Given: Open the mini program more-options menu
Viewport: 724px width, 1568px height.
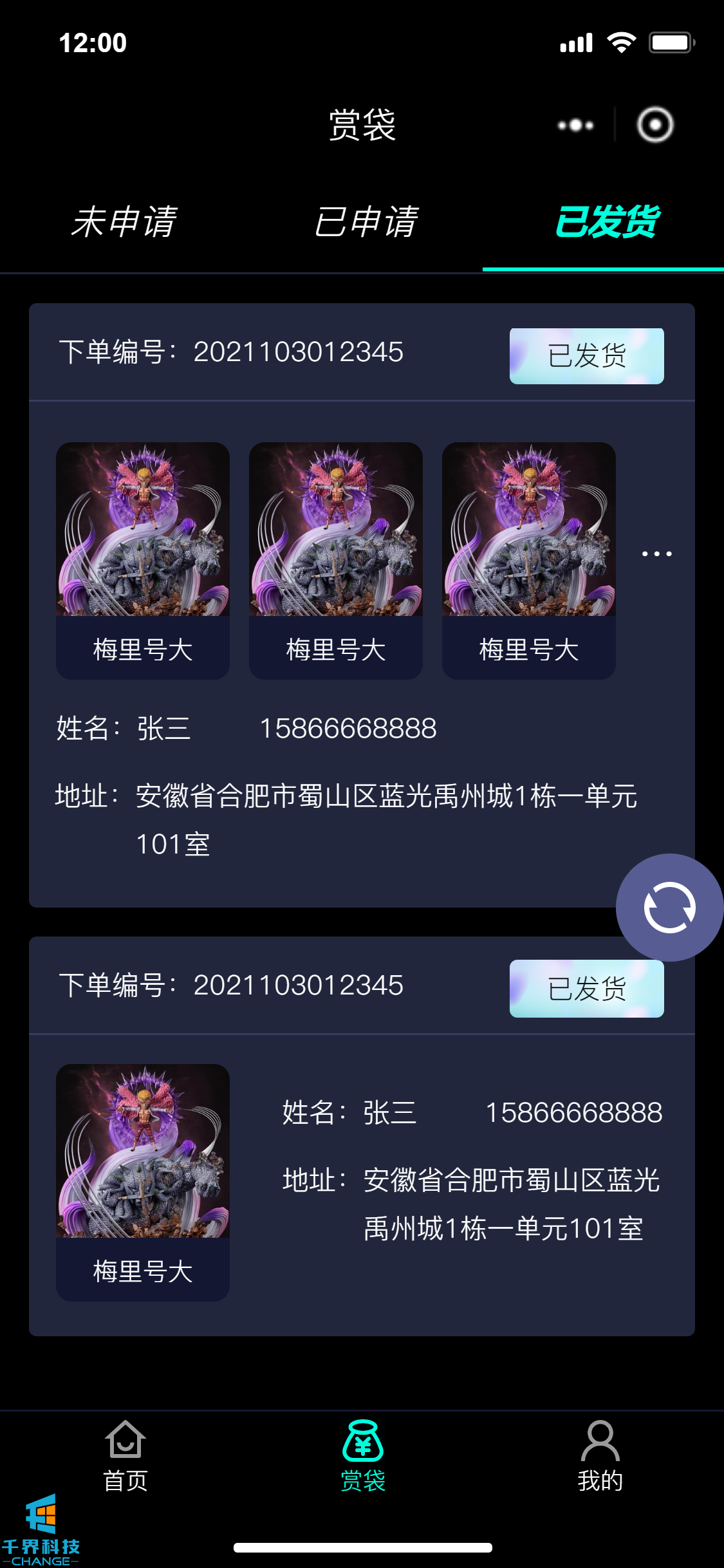Looking at the screenshot, I should 575,125.
